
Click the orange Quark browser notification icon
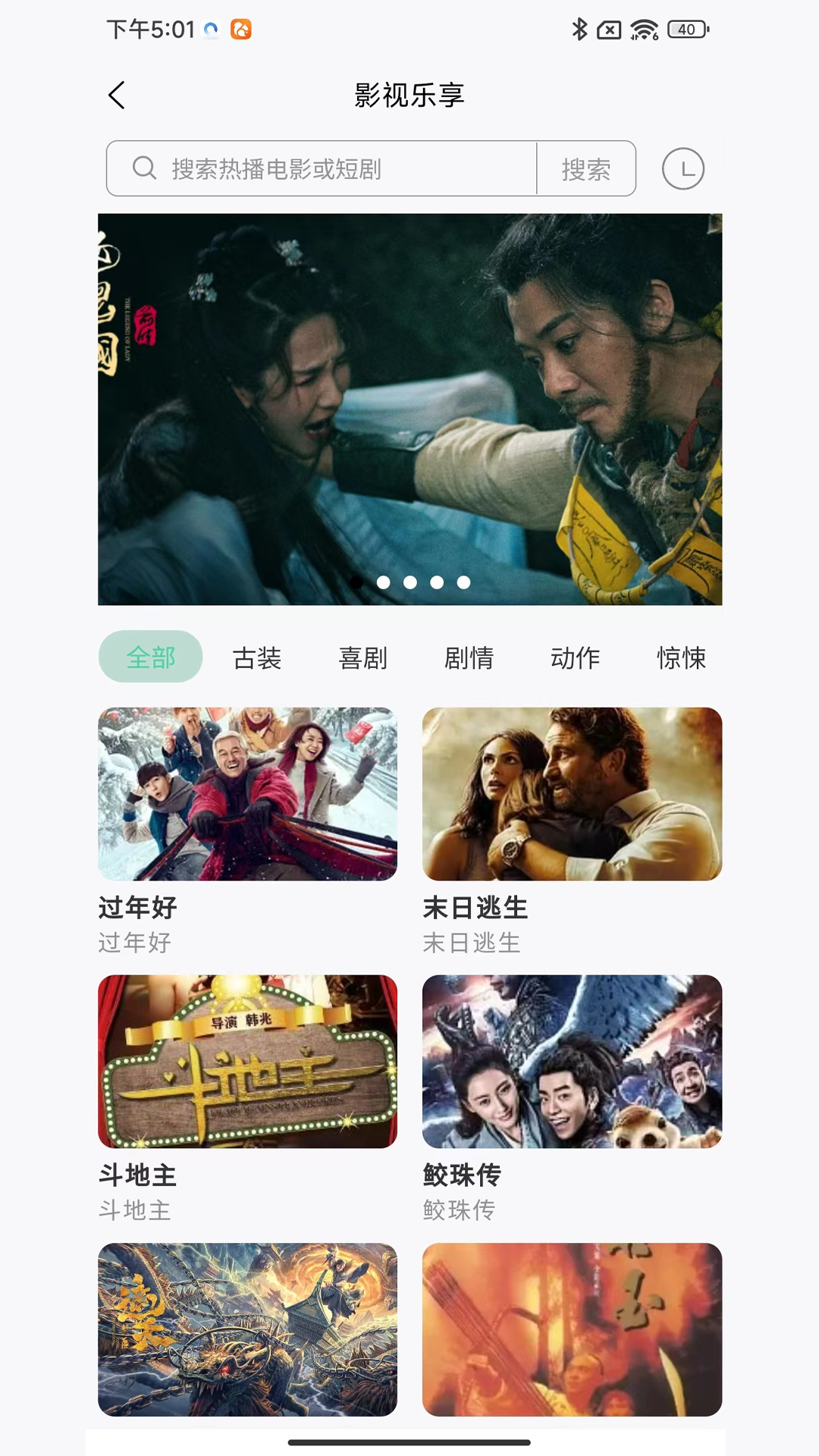click(241, 30)
